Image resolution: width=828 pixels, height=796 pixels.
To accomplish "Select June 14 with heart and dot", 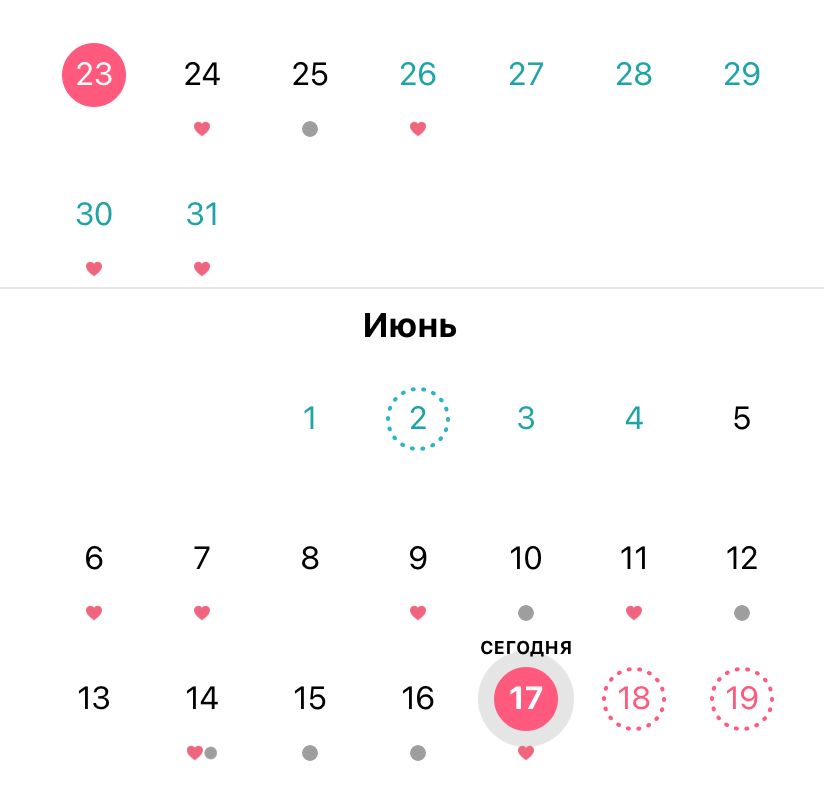I will (x=202, y=698).
